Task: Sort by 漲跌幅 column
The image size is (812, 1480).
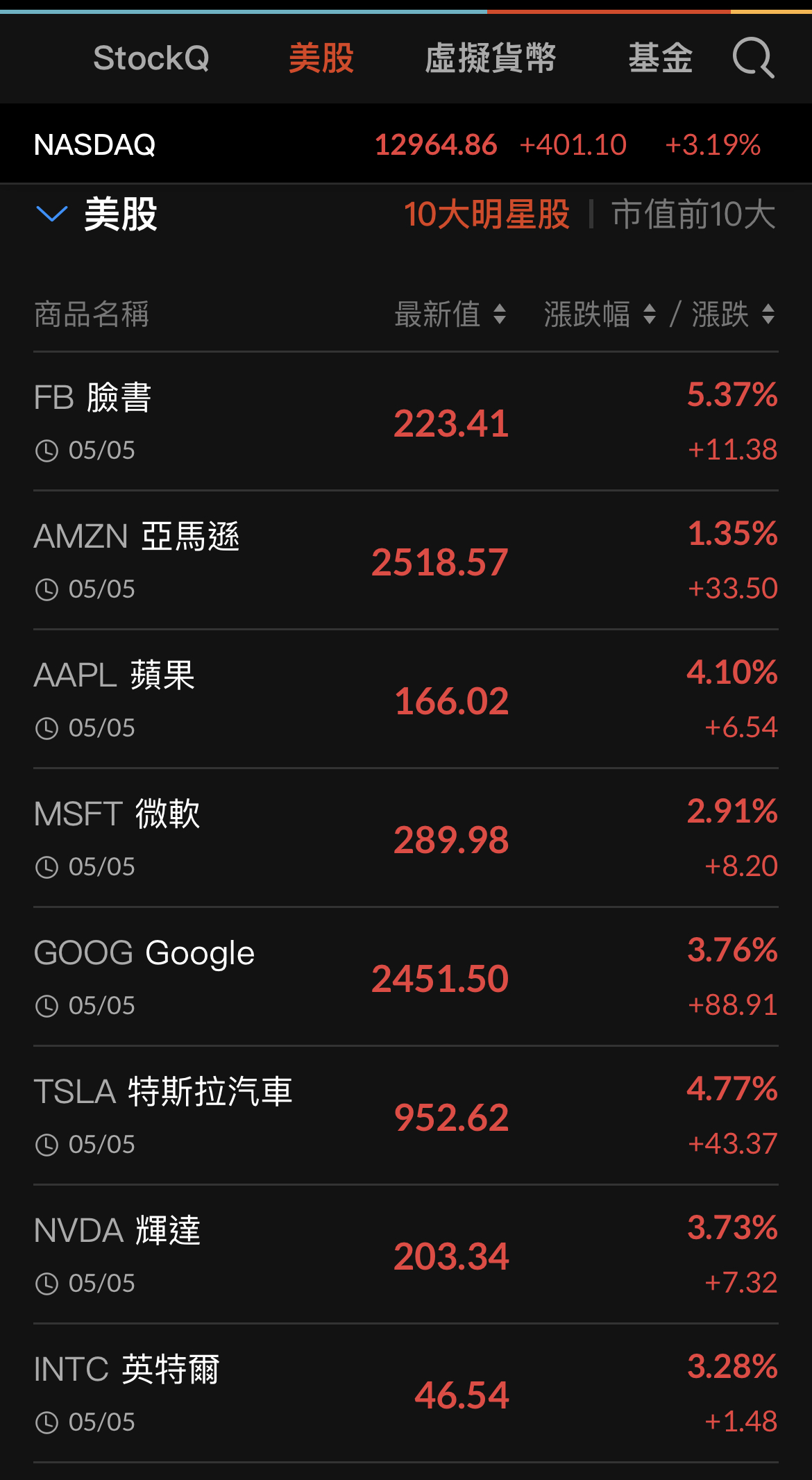Action: coord(599,314)
